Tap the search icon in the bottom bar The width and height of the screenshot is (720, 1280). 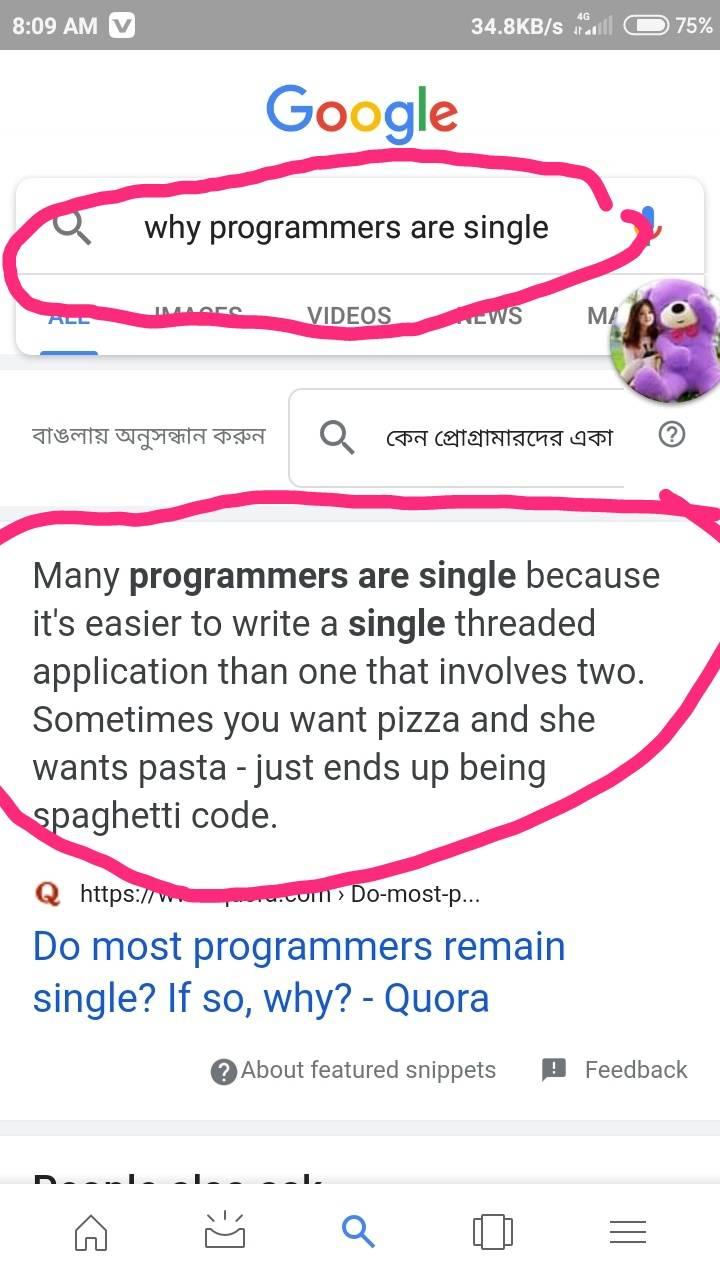(358, 1231)
